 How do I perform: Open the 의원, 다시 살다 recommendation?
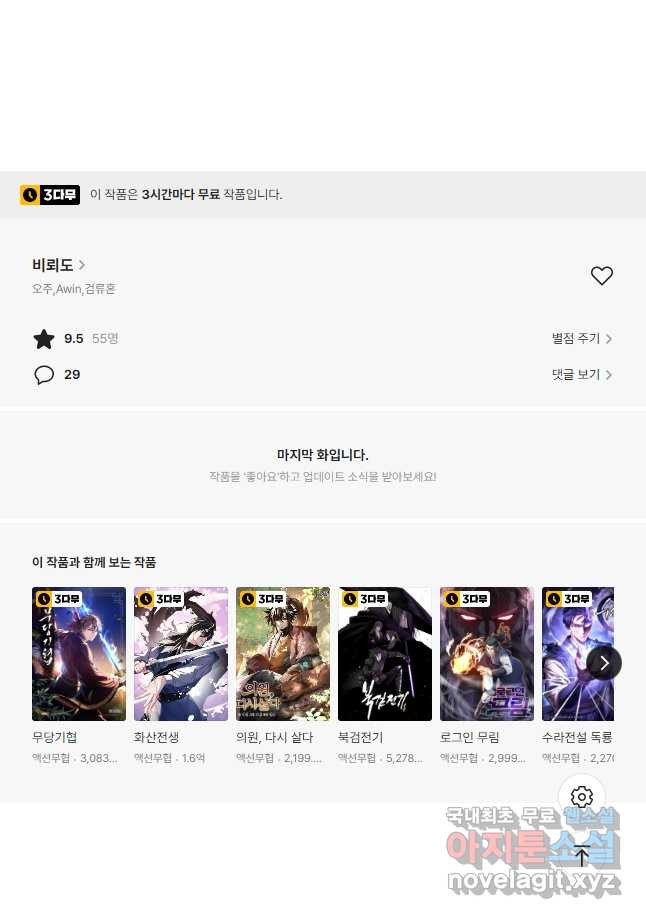point(283,654)
